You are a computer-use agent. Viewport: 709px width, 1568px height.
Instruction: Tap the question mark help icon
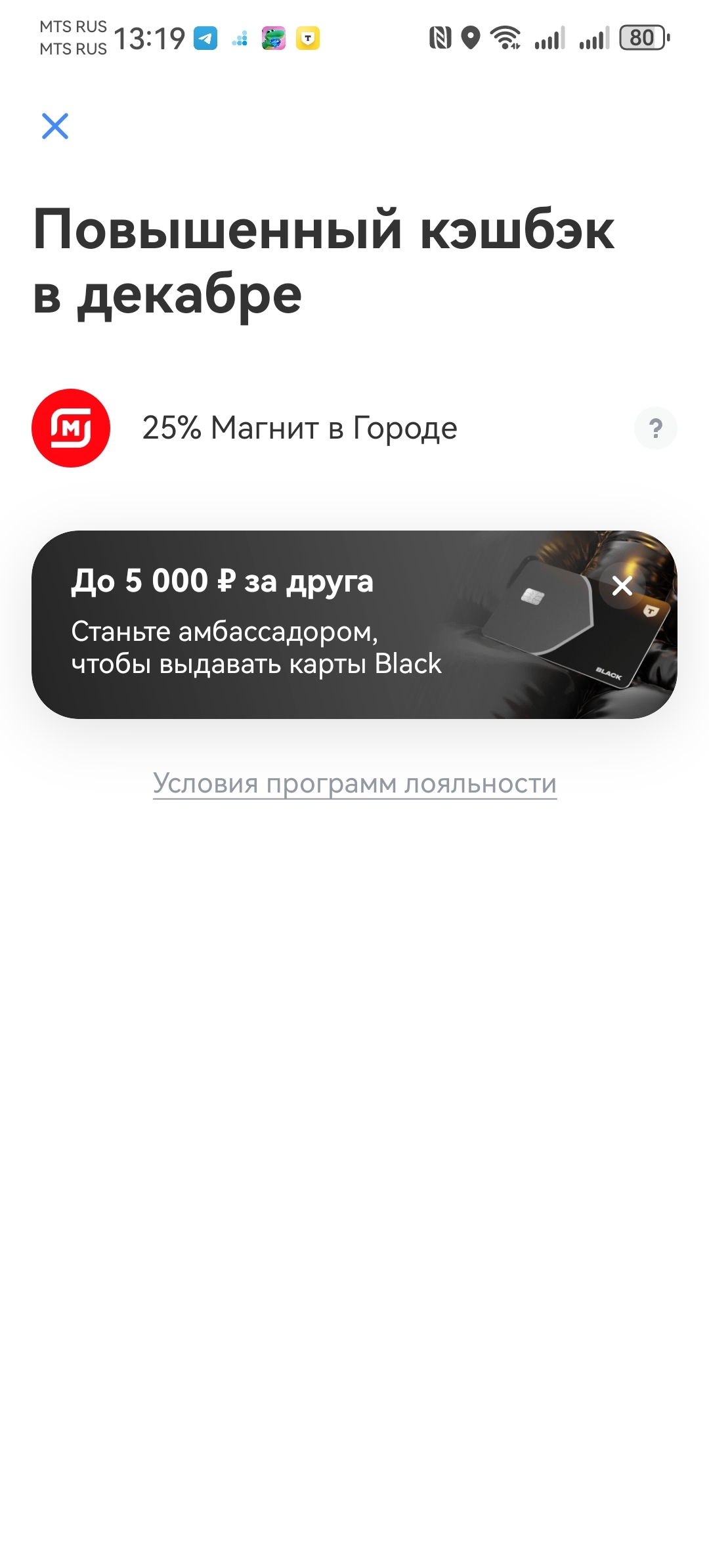point(655,428)
